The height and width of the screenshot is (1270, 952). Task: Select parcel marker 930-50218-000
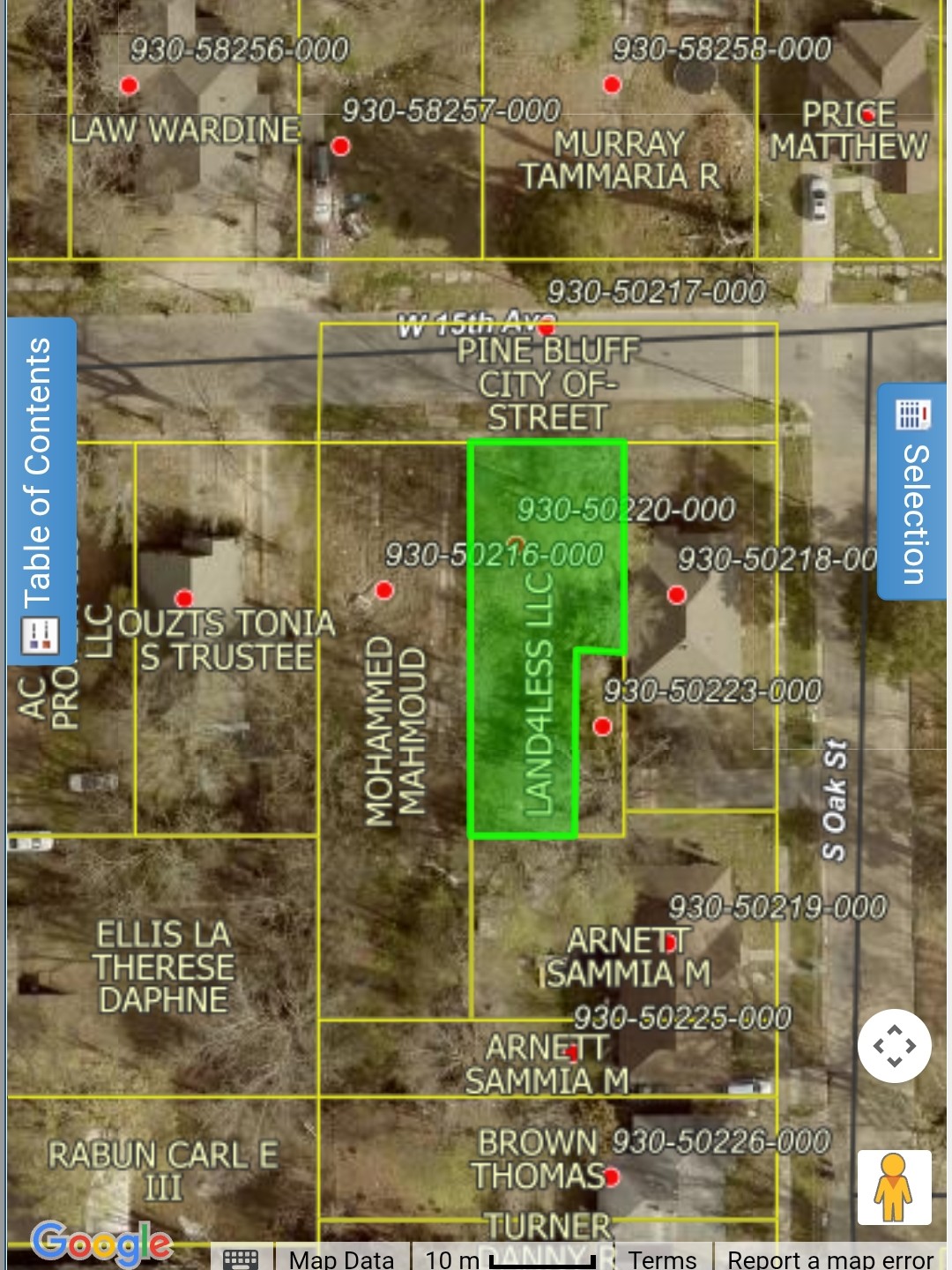pos(676,594)
